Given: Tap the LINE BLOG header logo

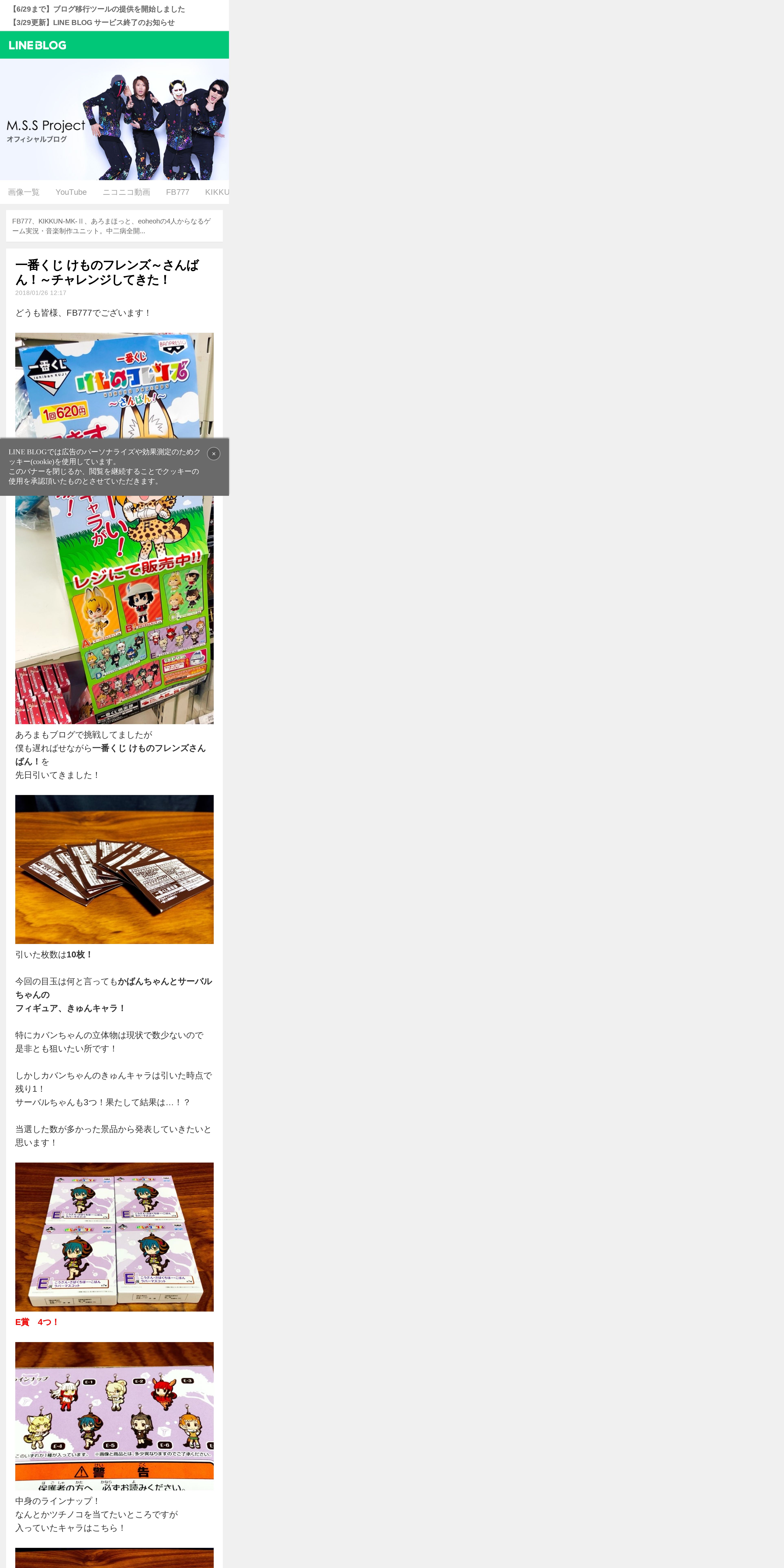Looking at the screenshot, I should (38, 45).
